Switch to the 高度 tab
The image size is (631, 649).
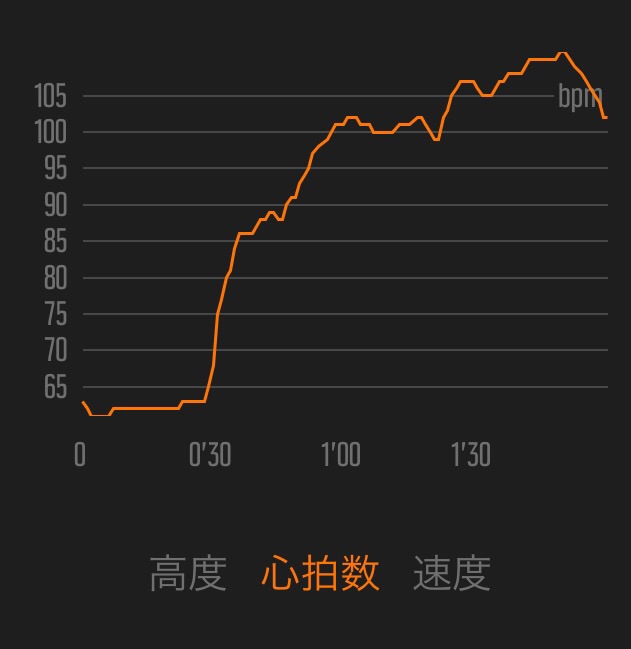coord(188,574)
